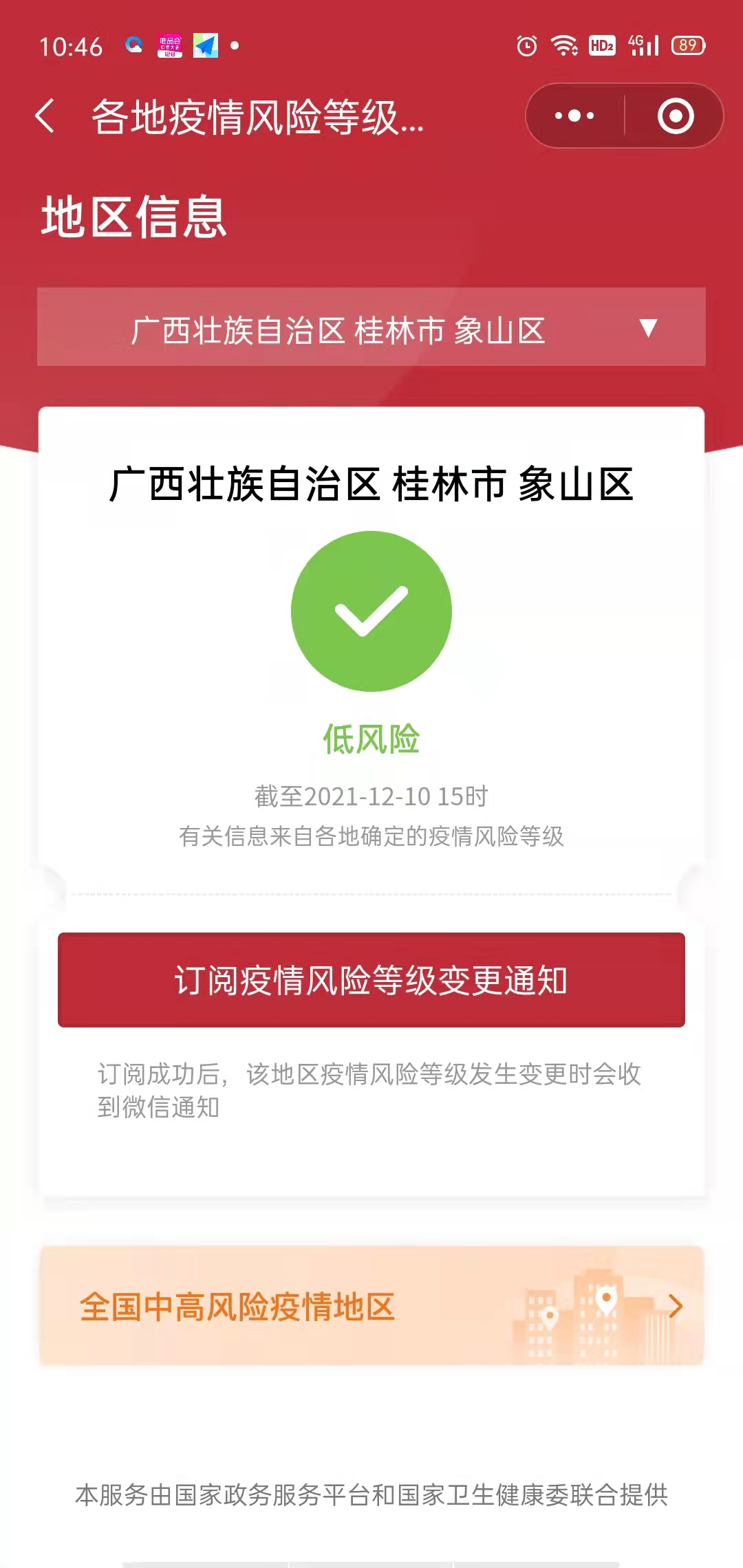Tap 订阅疫情风险等级变更通知 button

click(x=371, y=979)
